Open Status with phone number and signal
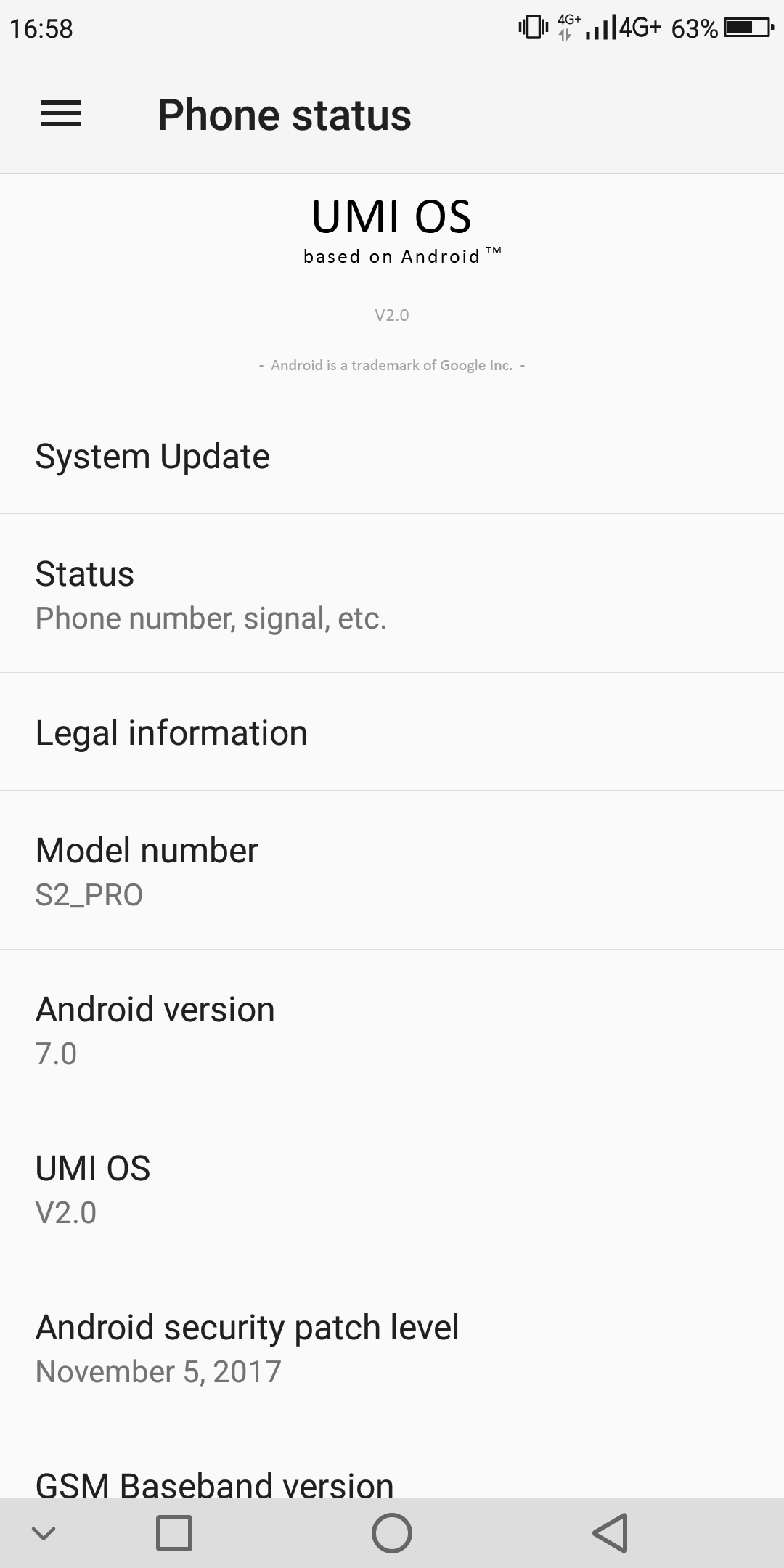The width and height of the screenshot is (784, 1568). point(392,594)
